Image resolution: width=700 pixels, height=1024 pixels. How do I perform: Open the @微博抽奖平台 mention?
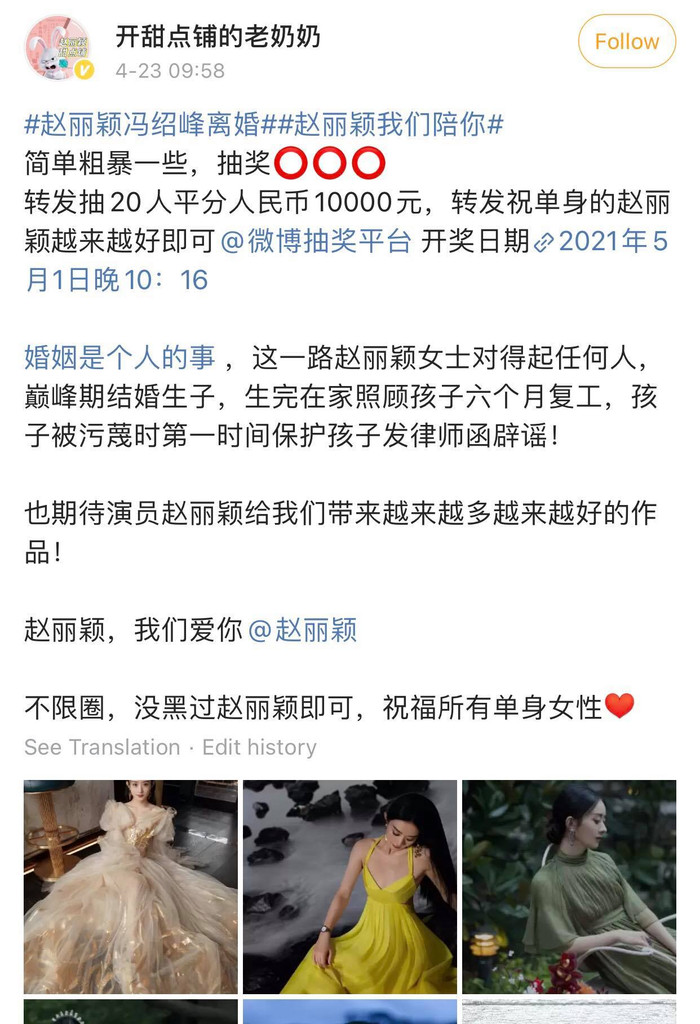(x=315, y=242)
